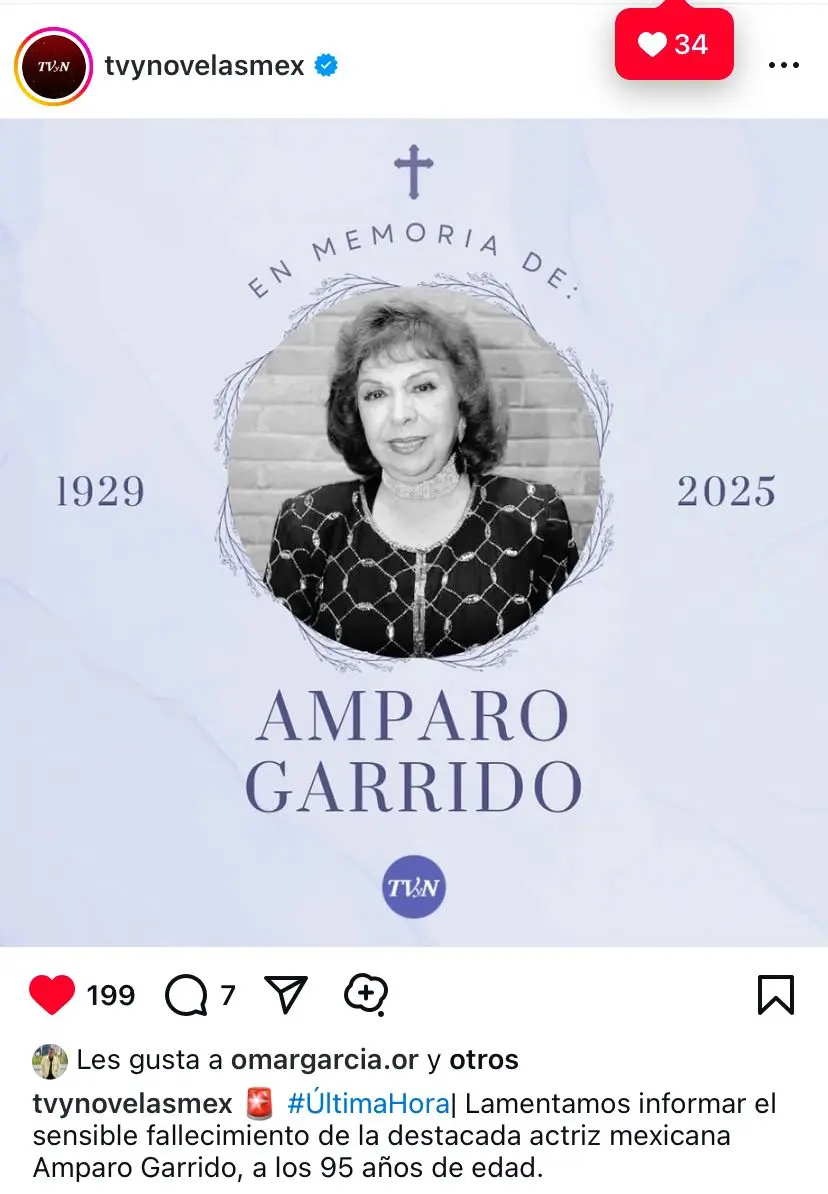Open the post overflow menu
Image resolution: width=828 pixels, height=1194 pixels.
tap(783, 67)
